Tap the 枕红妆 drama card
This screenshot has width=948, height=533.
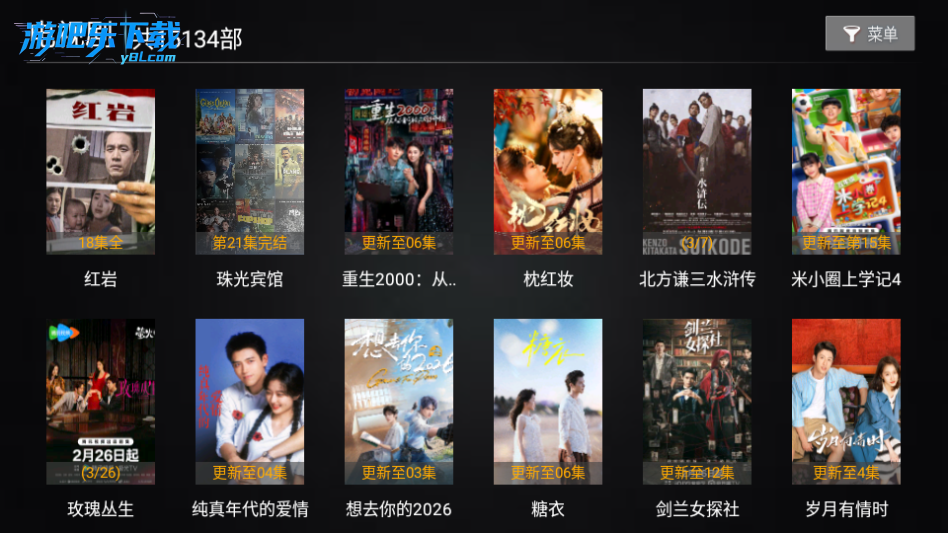pos(547,172)
